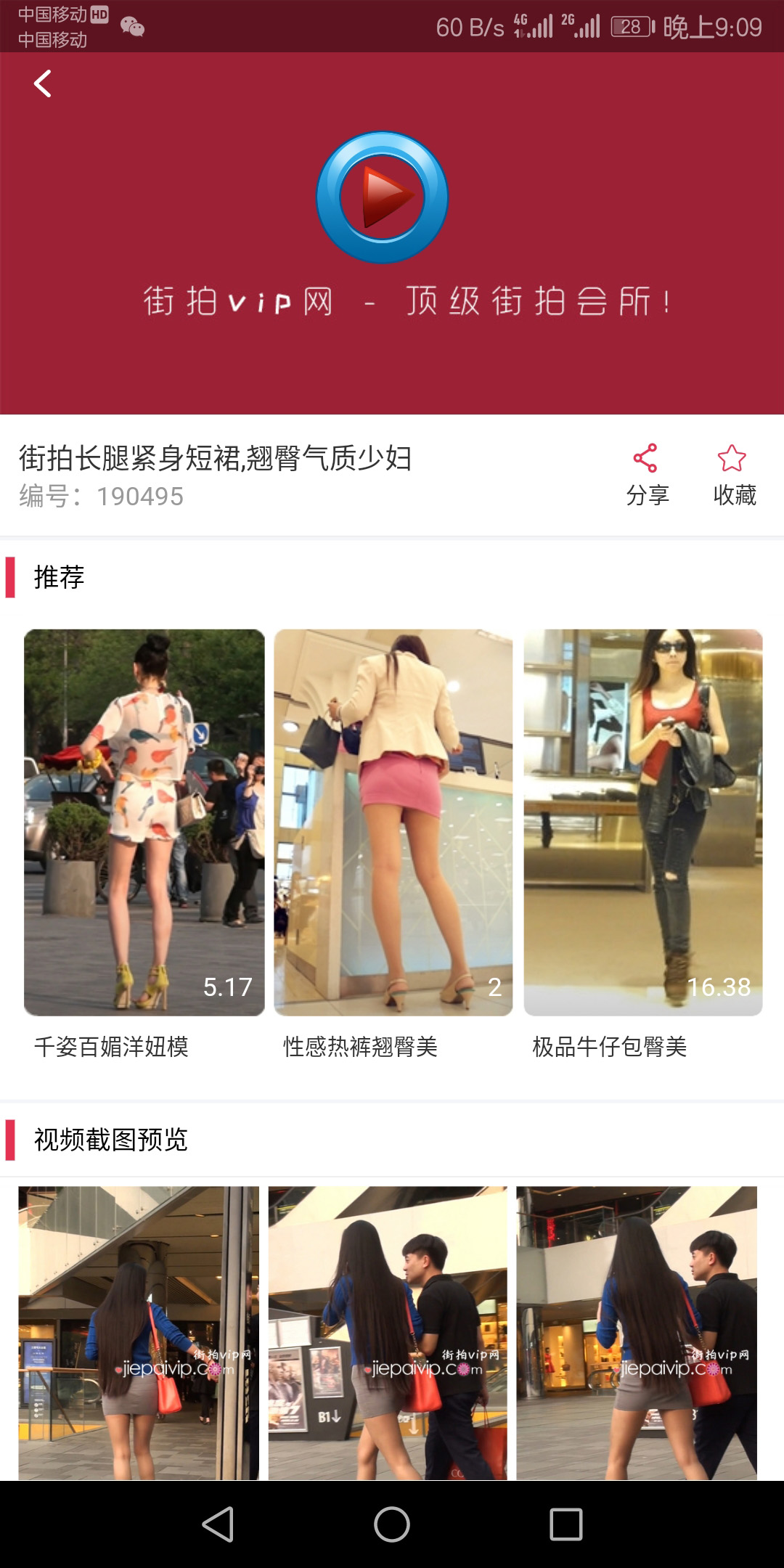Tap 分享 to share this video

click(x=647, y=475)
